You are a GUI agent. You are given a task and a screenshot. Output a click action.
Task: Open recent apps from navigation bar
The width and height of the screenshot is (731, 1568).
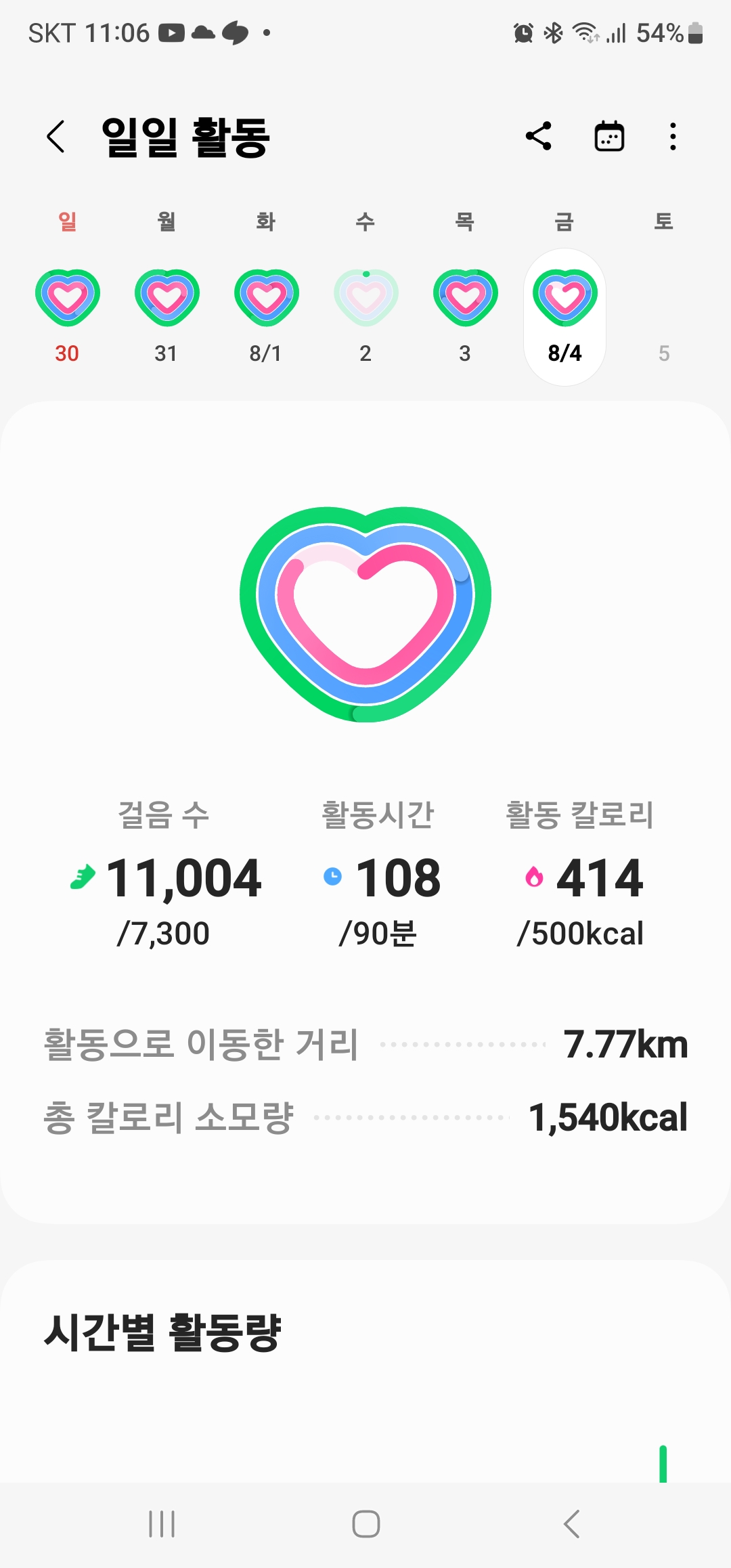point(162,1524)
